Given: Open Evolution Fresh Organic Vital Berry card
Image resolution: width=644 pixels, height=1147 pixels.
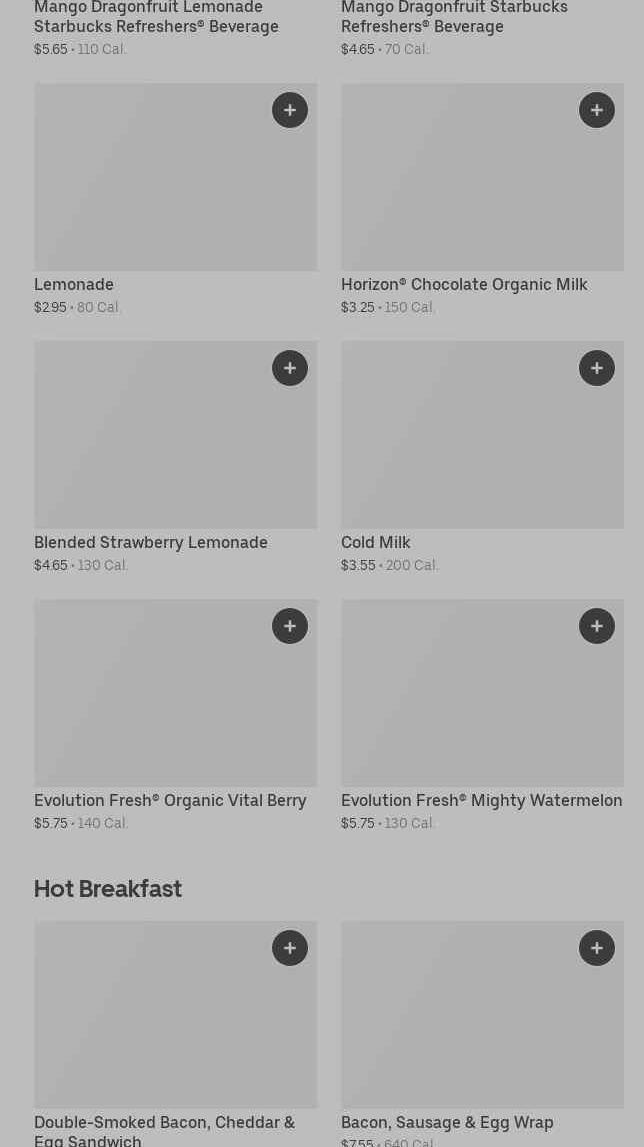Looking at the screenshot, I should click(x=176, y=716).
